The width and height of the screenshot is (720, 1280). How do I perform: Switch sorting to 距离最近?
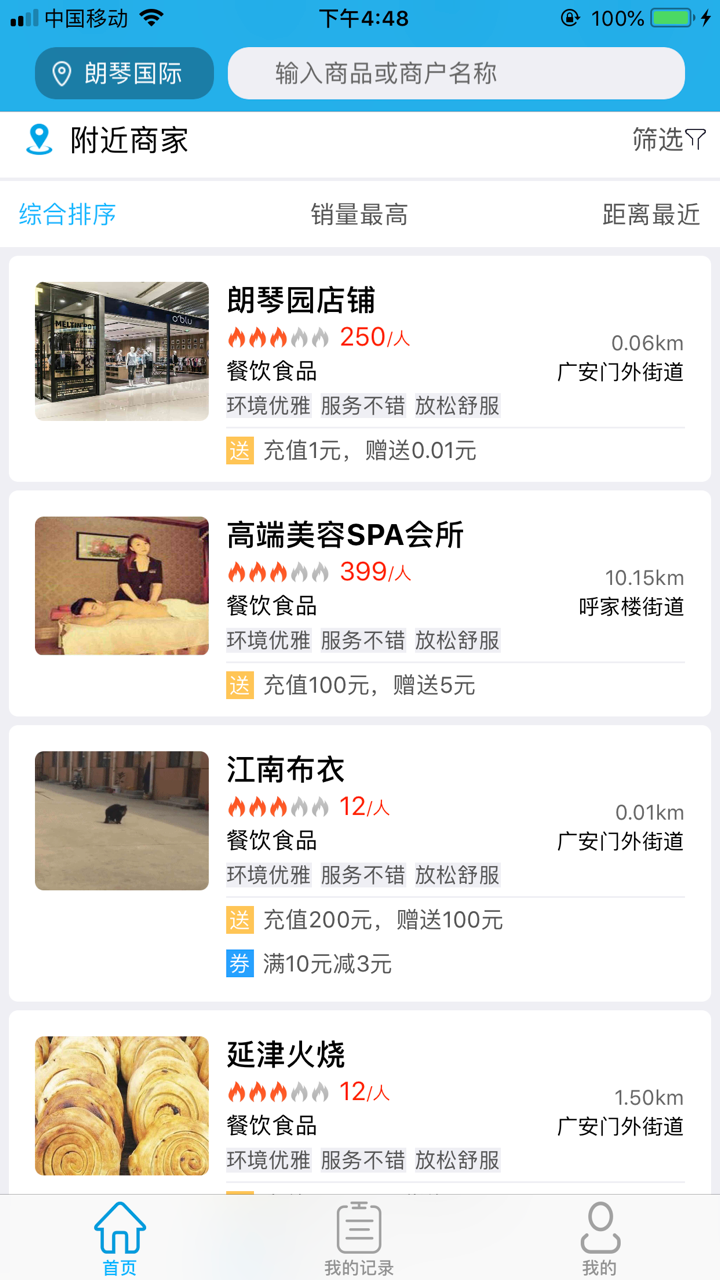(x=651, y=215)
